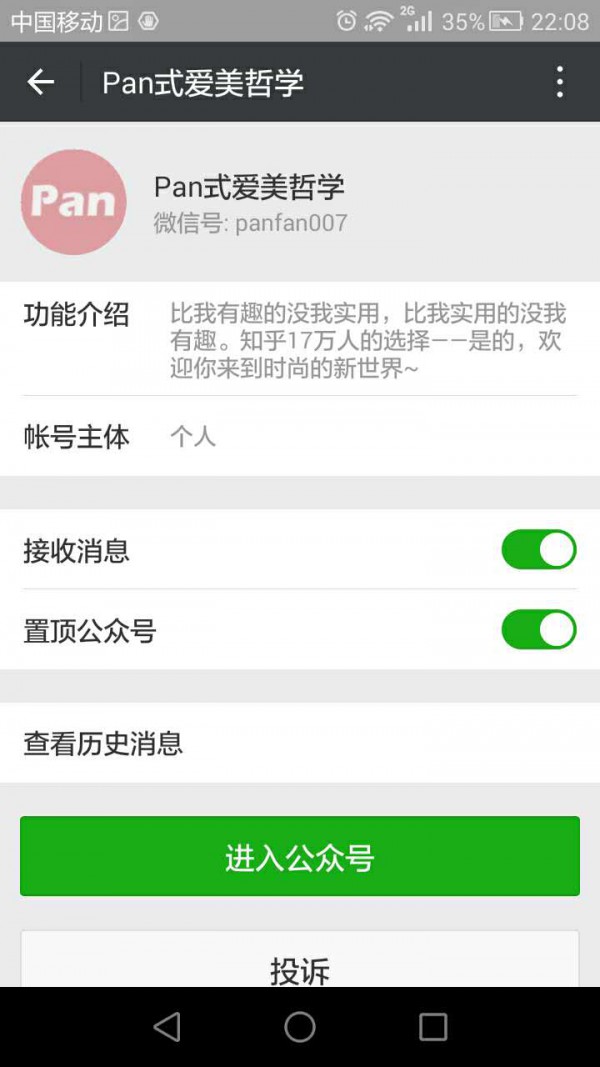Turn off the 接收消息 switch
Viewport: 600px width, 1067px height.
click(539, 550)
